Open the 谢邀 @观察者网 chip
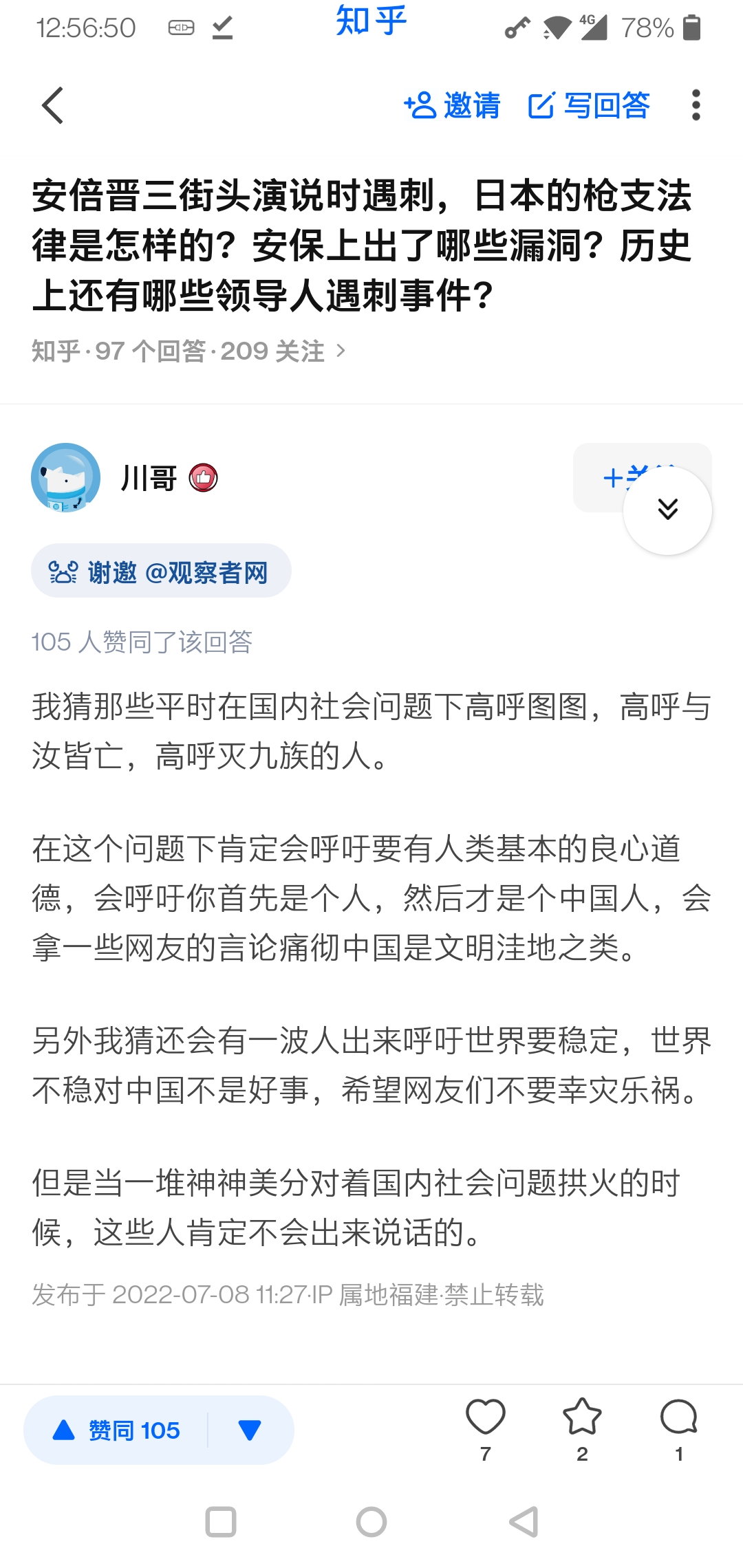The height and width of the screenshot is (1568, 743). (x=161, y=571)
